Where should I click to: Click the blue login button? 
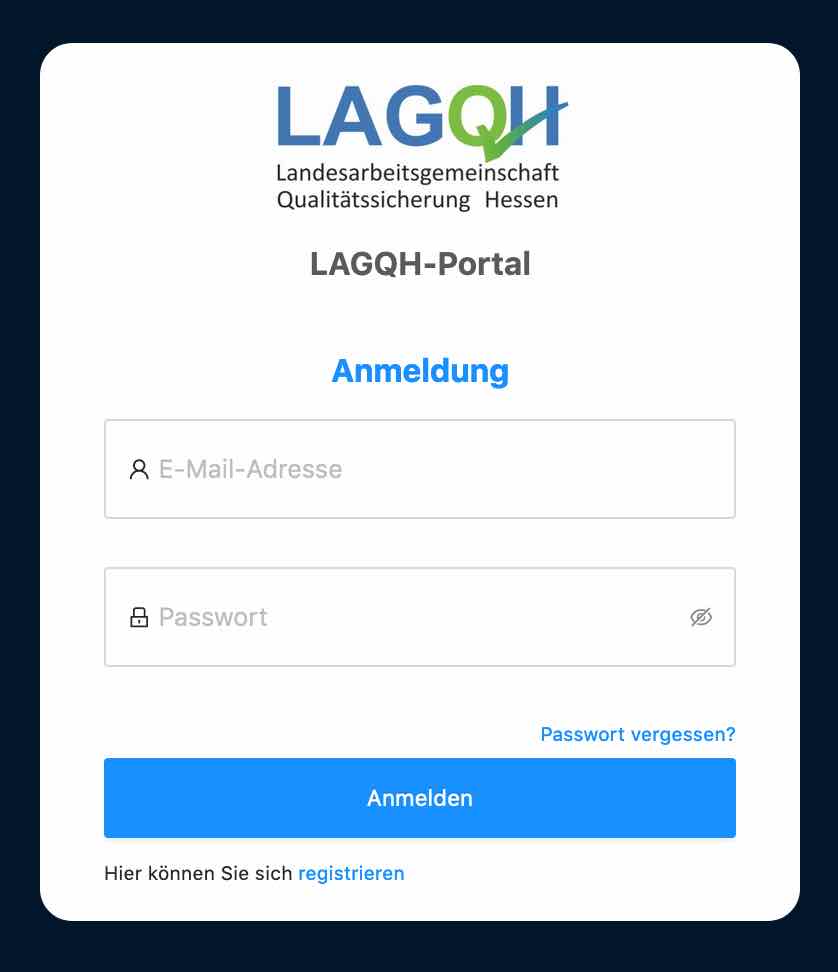click(419, 798)
